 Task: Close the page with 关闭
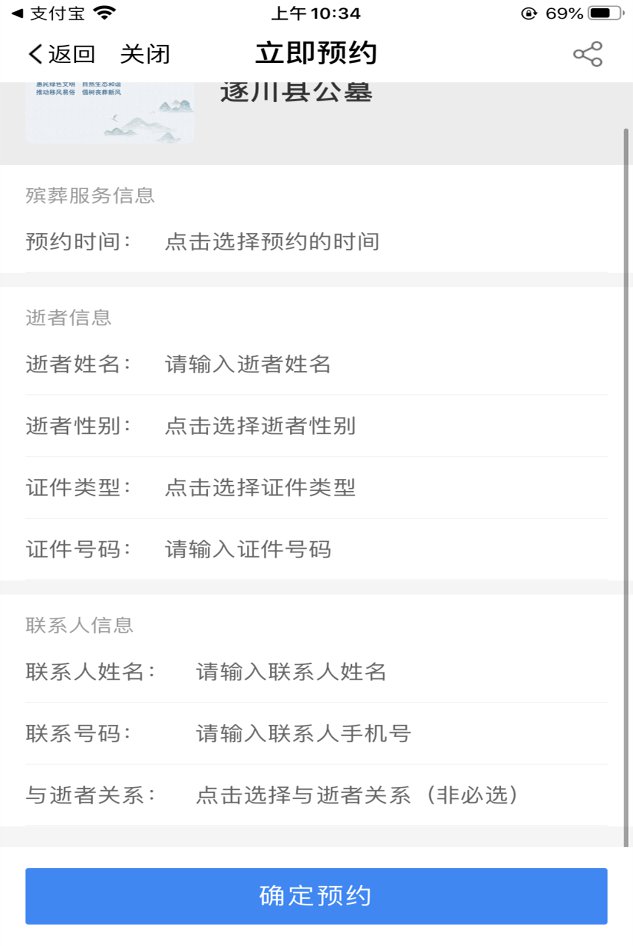[145, 54]
